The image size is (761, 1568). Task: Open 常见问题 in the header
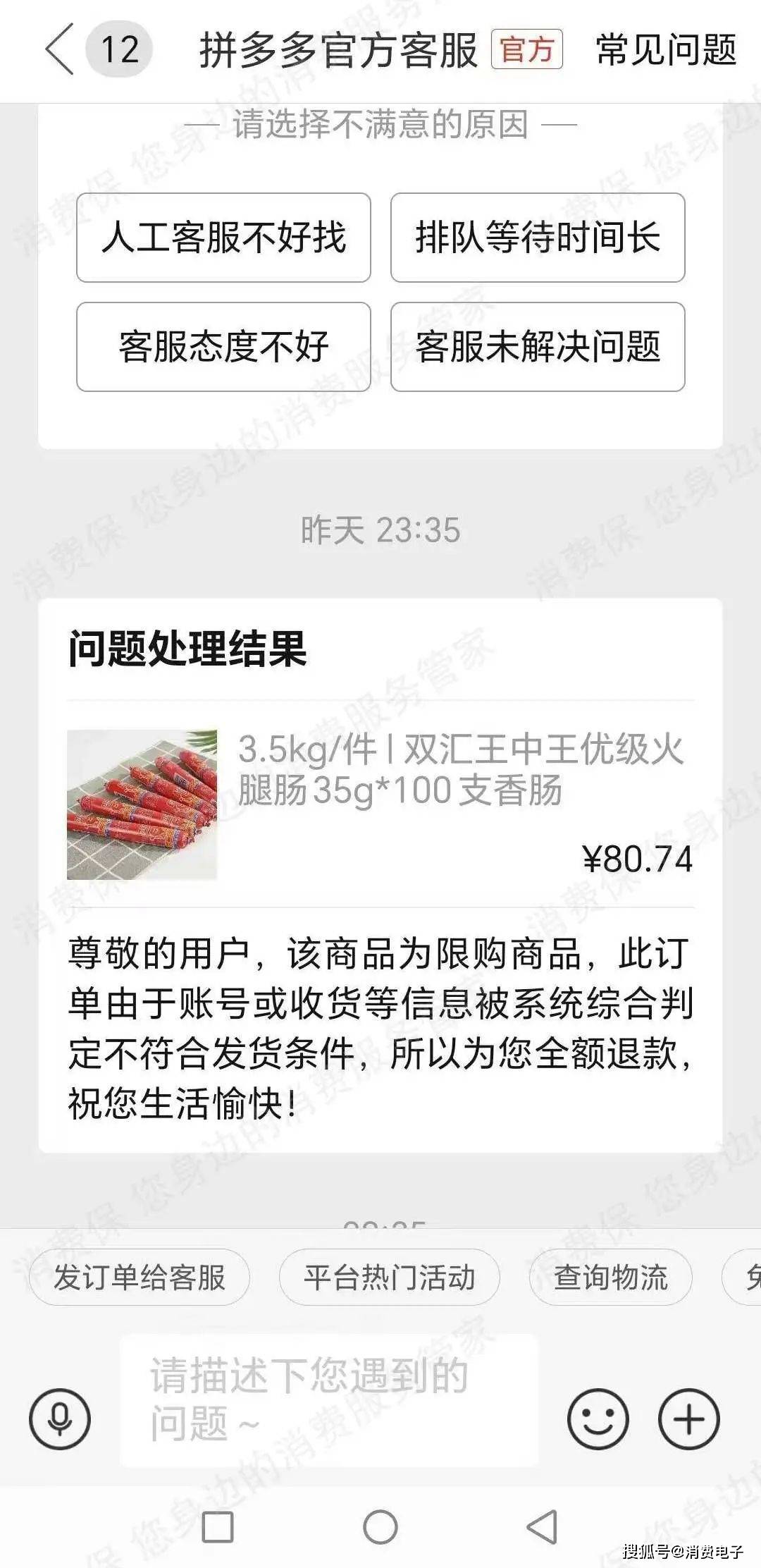click(666, 50)
